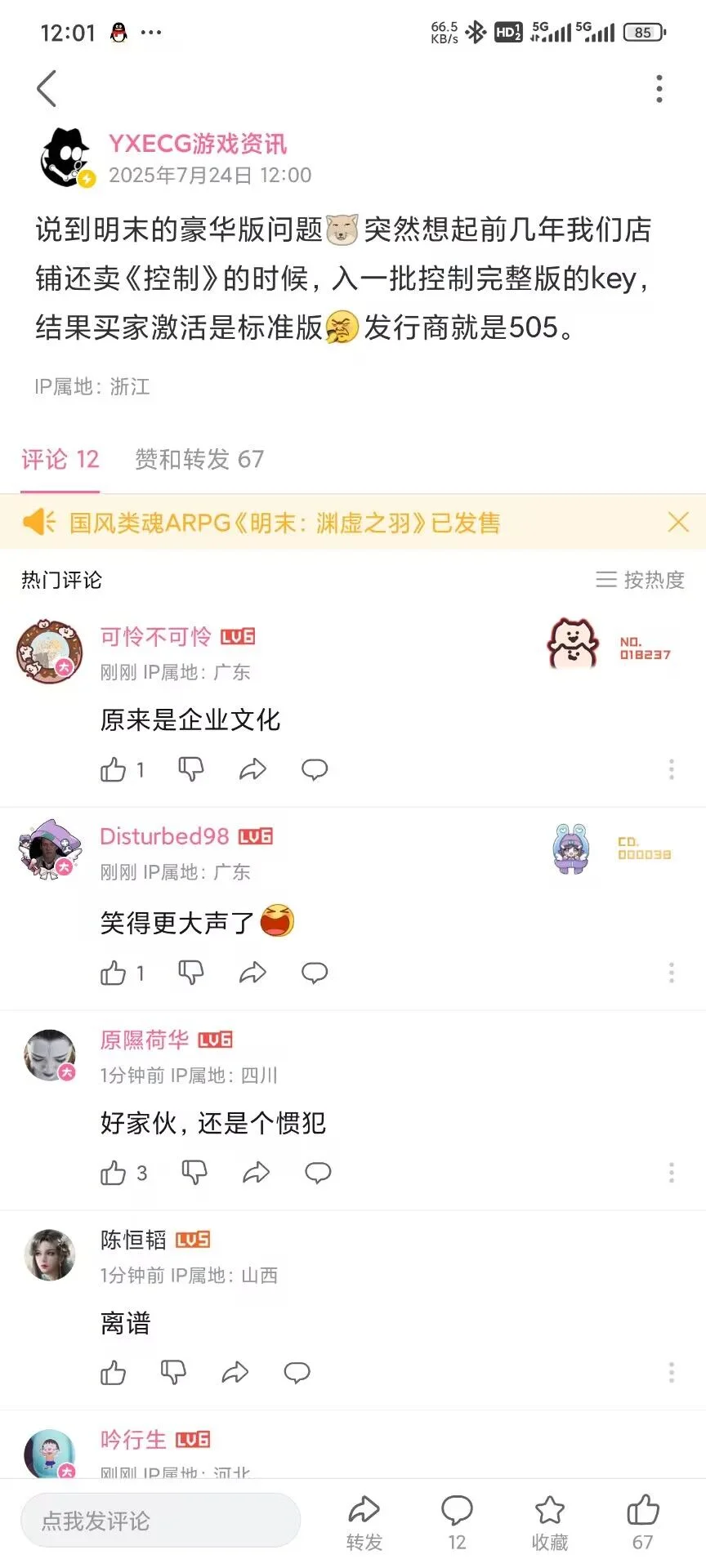Open more options on 可怜不可怜's comment
The height and width of the screenshot is (1568, 706).
pos(671,769)
